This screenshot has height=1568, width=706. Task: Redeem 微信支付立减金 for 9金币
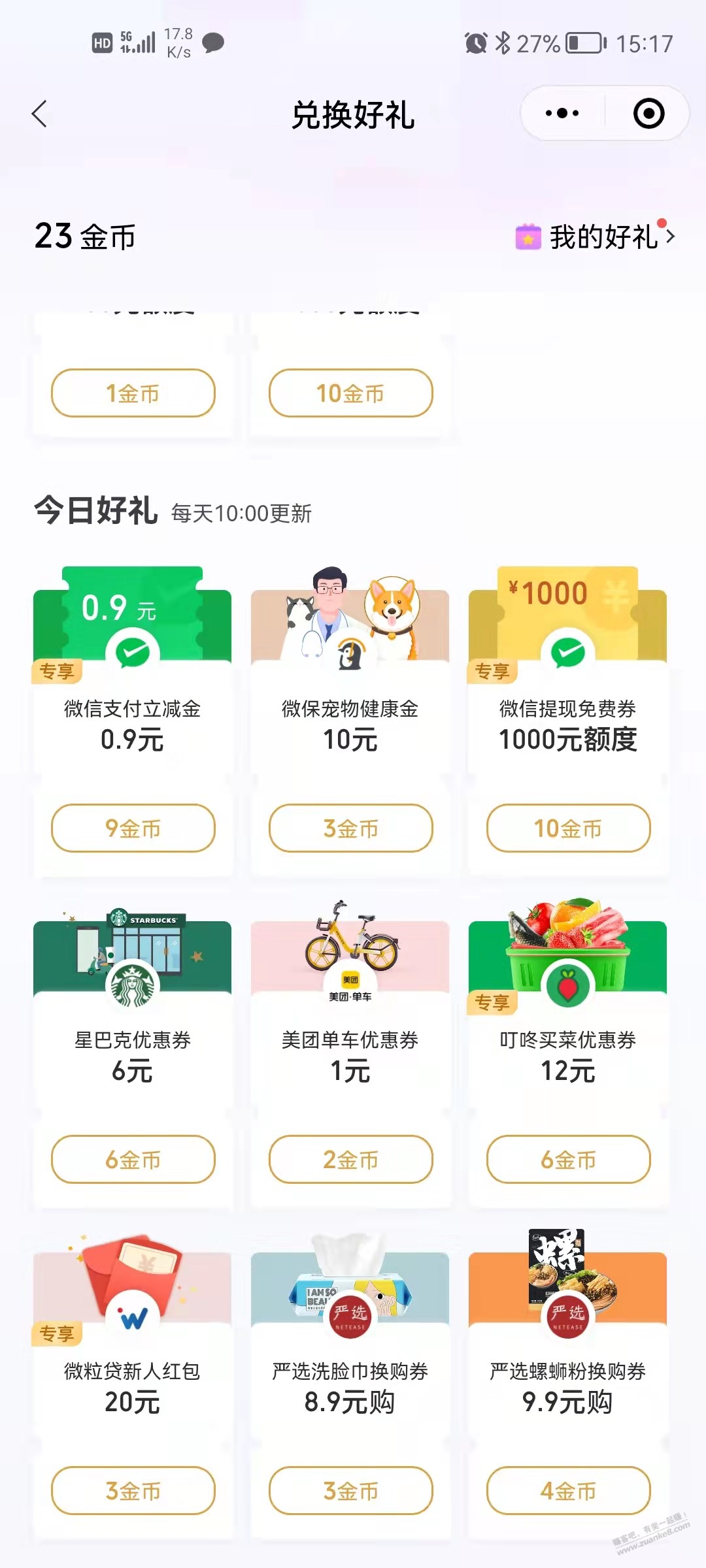[x=133, y=828]
